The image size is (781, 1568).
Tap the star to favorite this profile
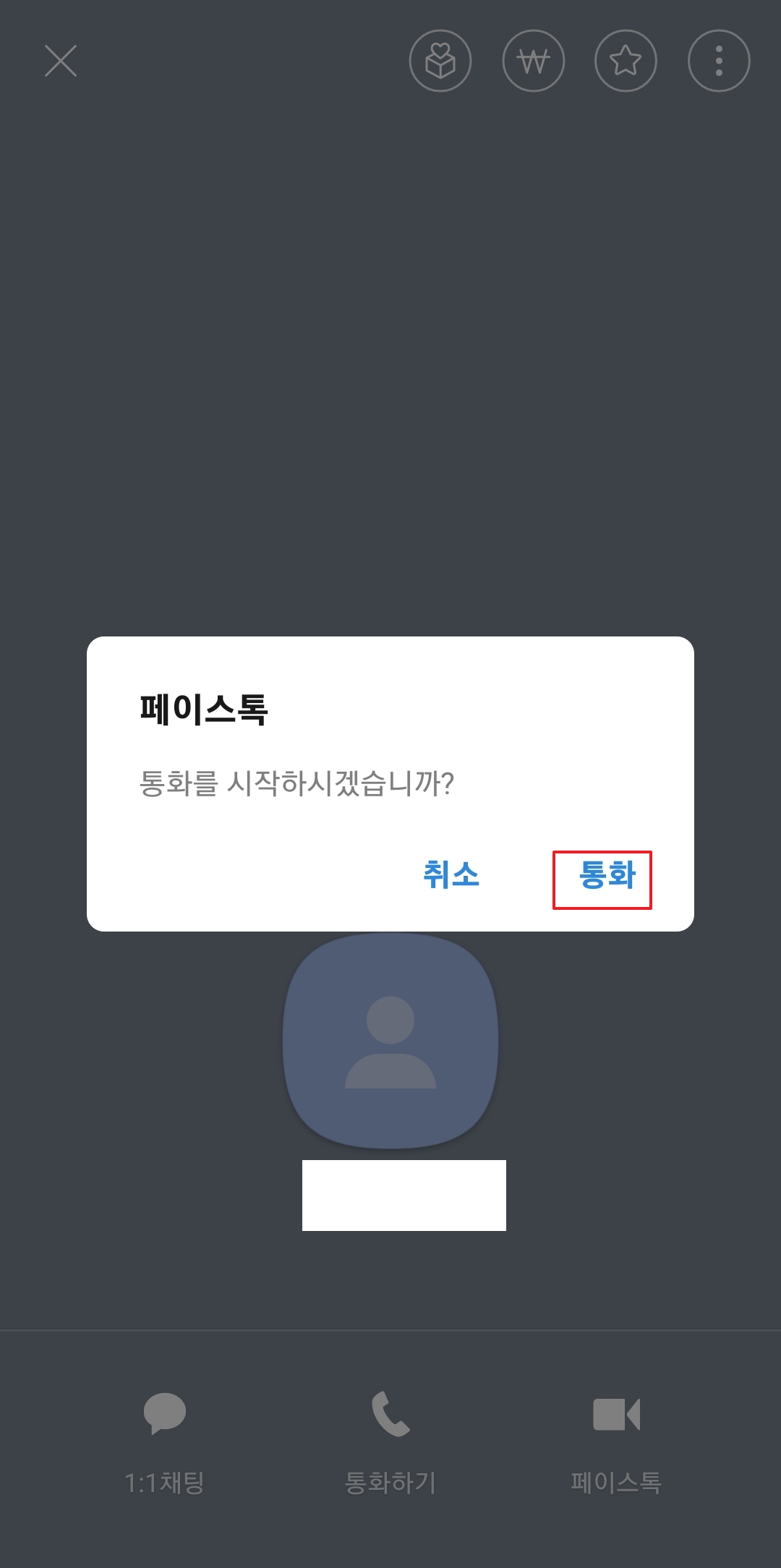[626, 61]
